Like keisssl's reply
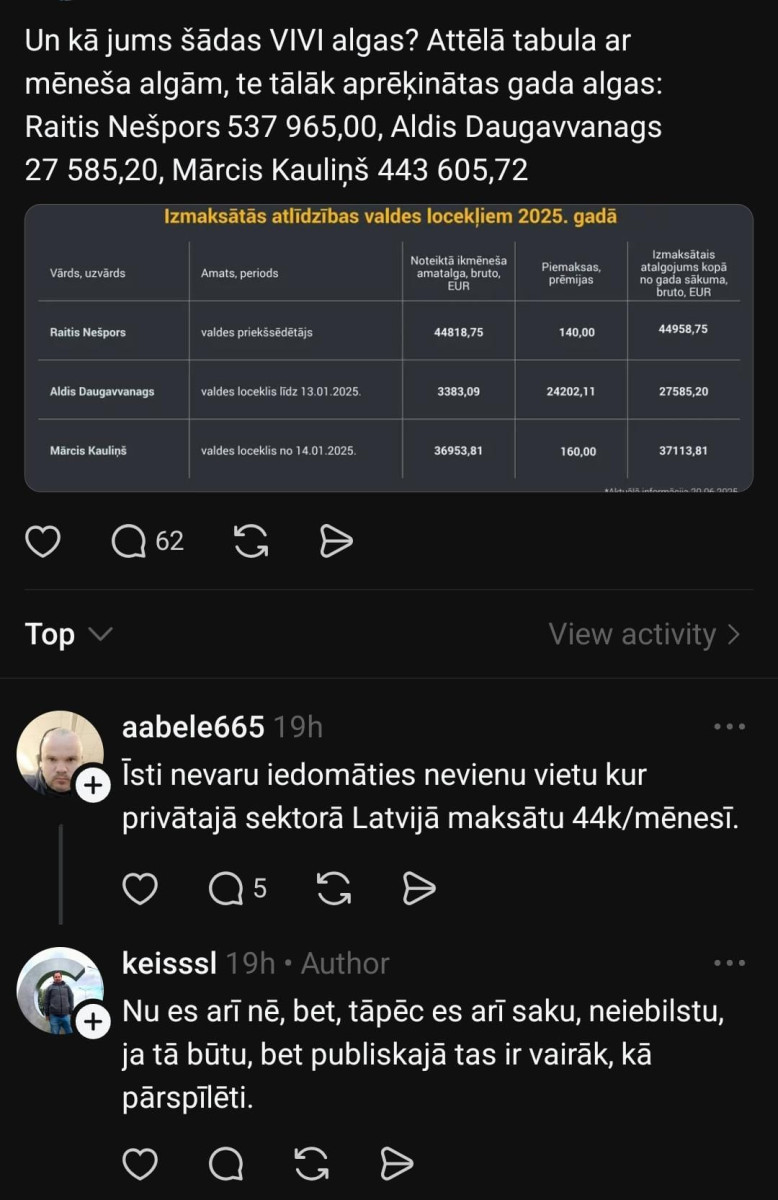 [x=140, y=1163]
